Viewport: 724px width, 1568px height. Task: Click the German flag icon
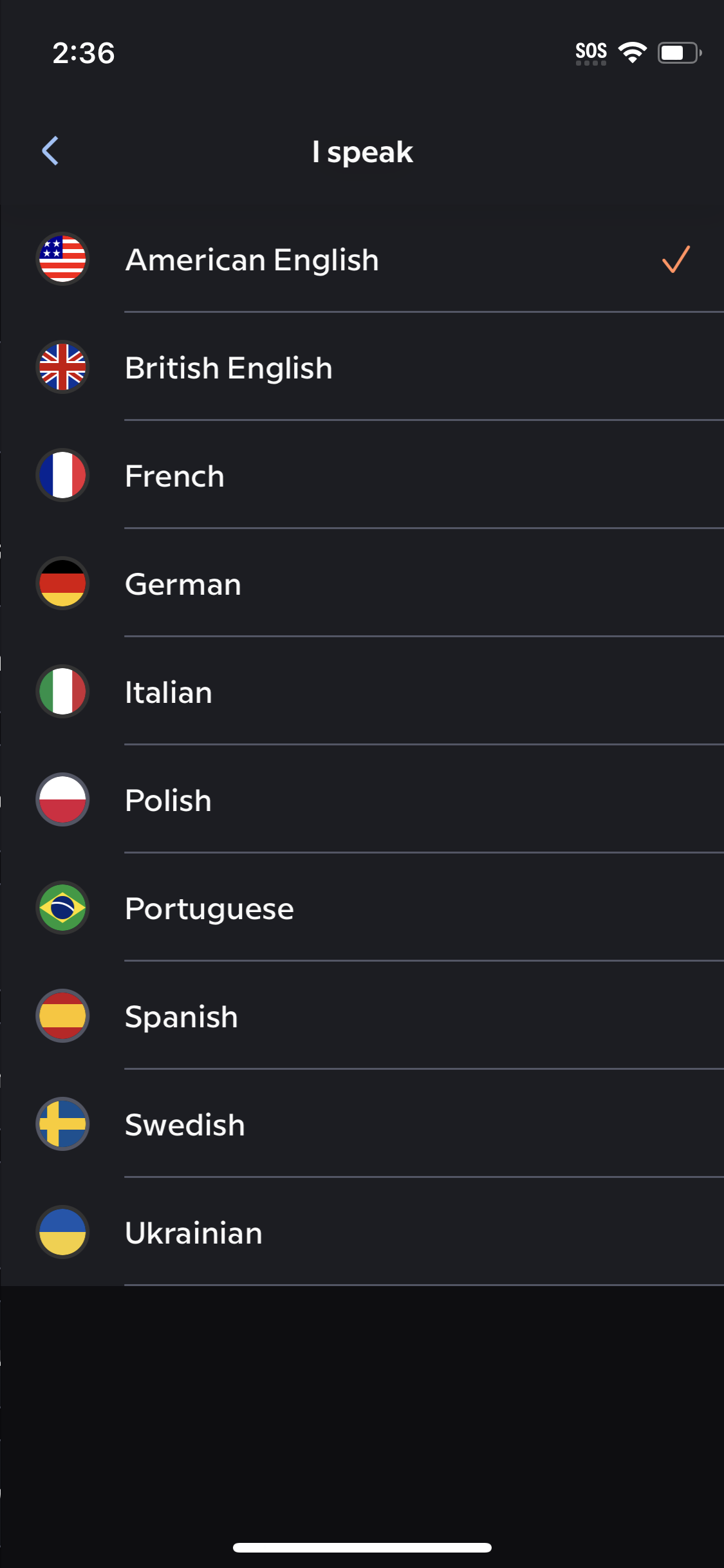[x=62, y=584]
